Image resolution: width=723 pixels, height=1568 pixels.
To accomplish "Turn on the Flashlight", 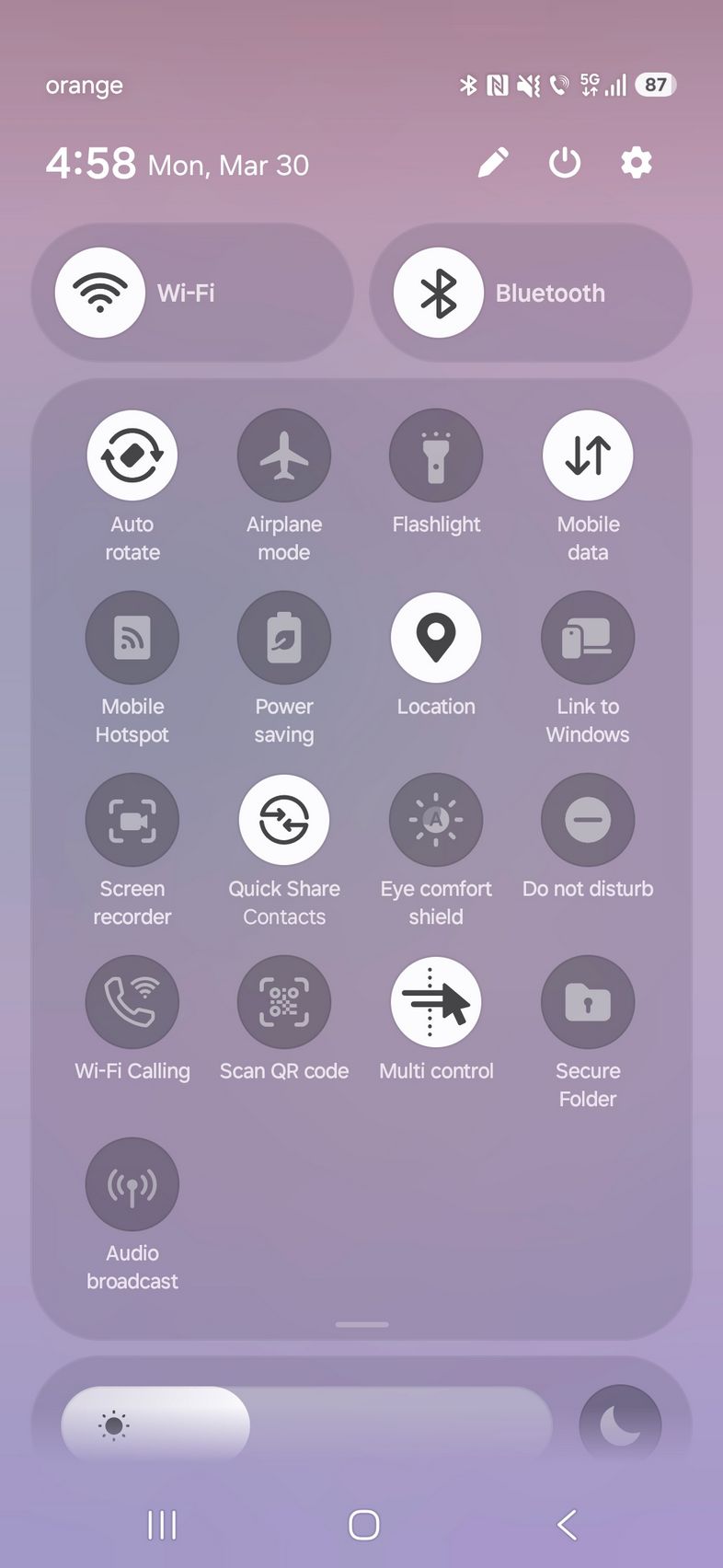I will (x=436, y=455).
